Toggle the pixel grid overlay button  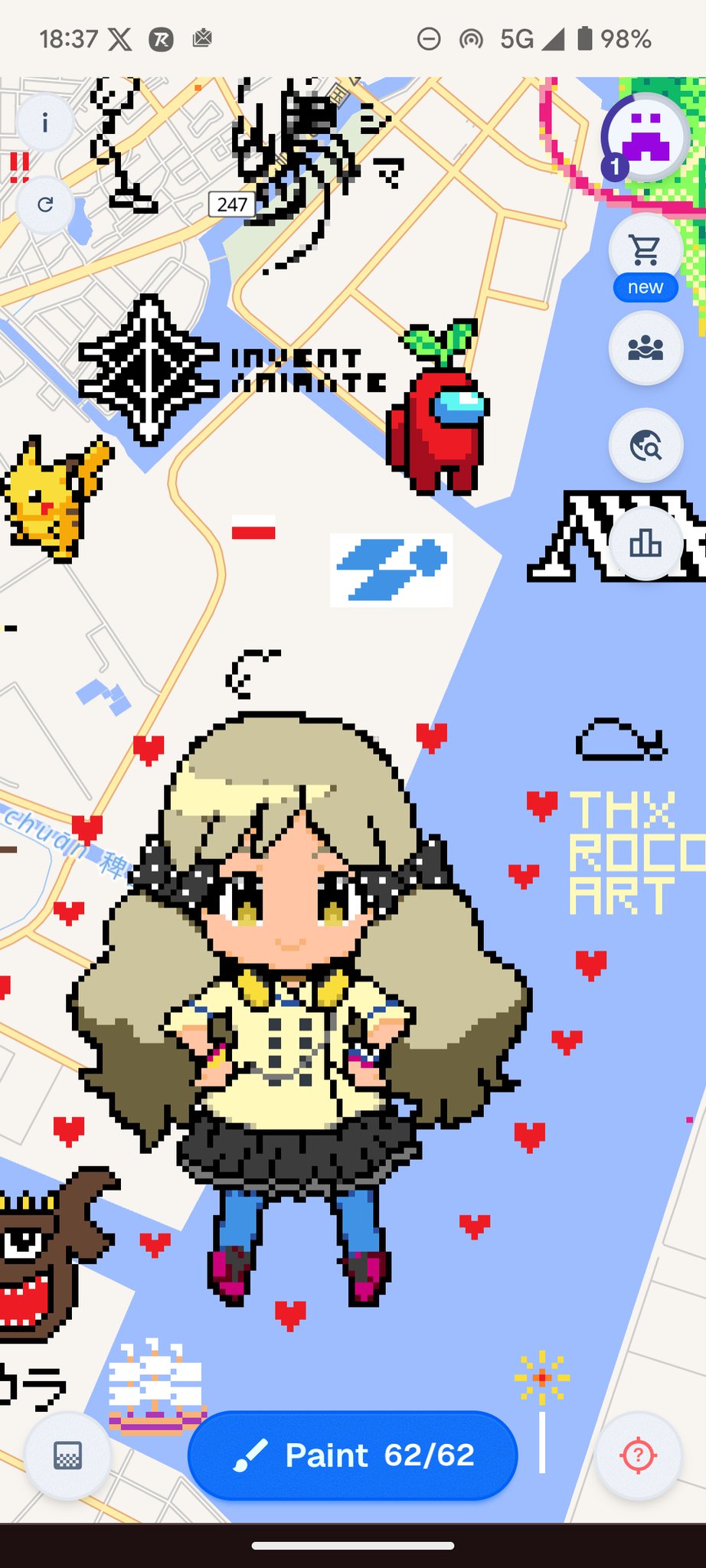(x=67, y=1455)
